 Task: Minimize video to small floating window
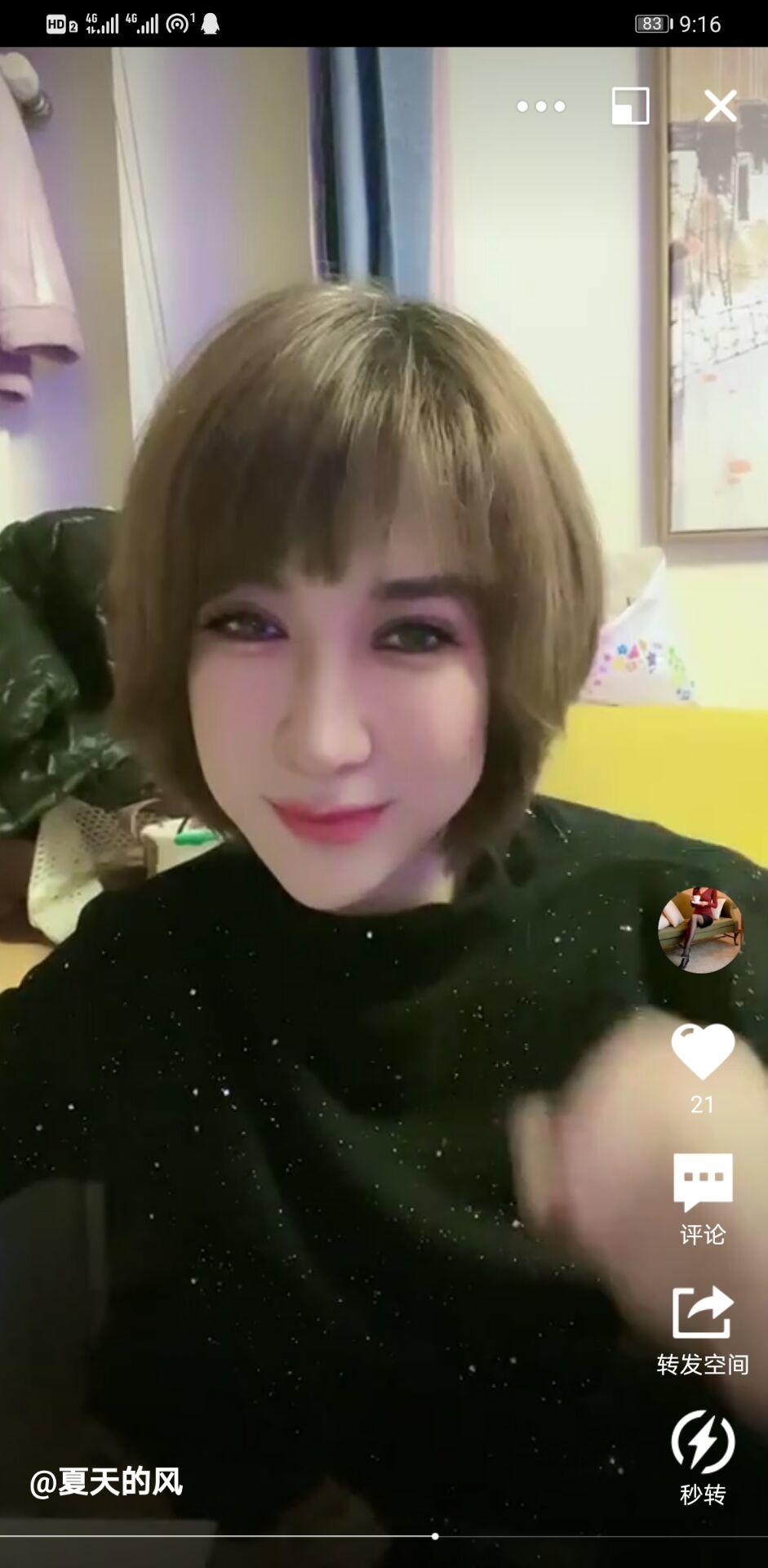(x=630, y=106)
